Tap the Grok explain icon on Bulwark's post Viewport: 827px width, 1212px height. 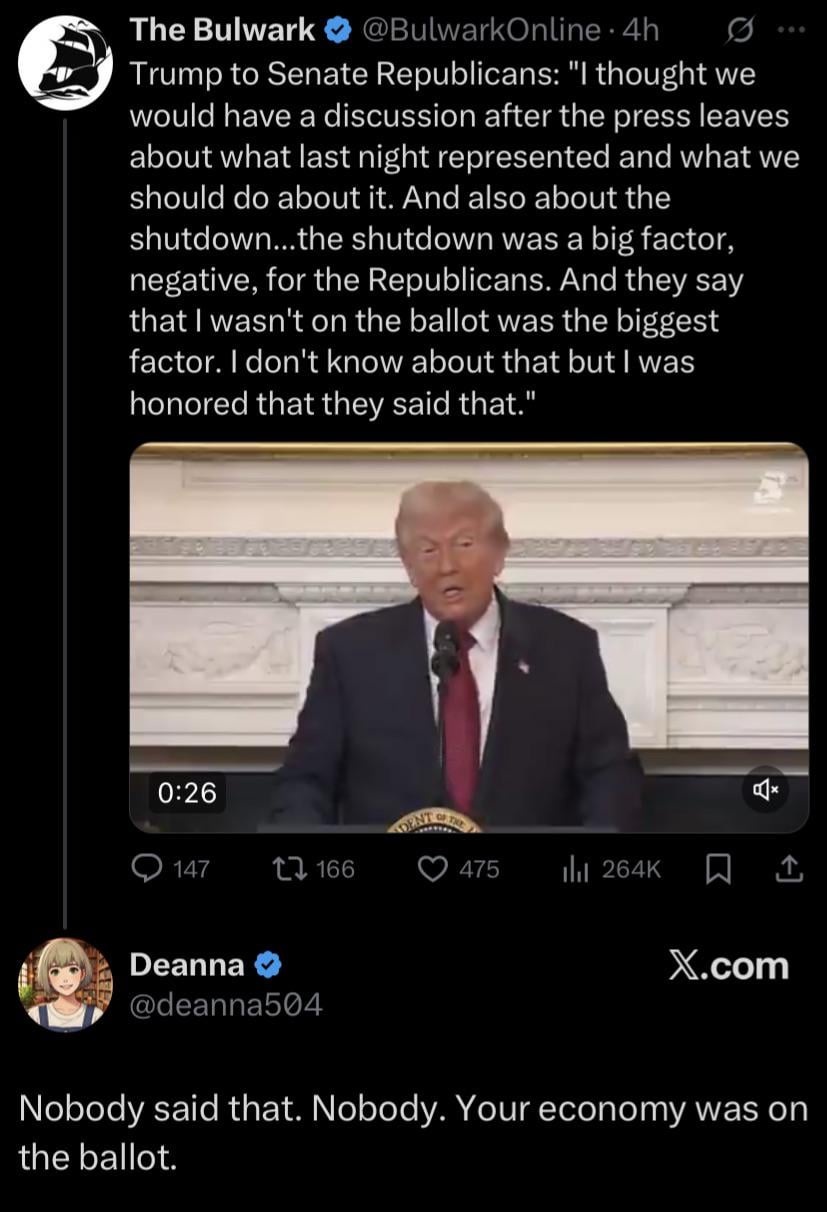coord(741,30)
